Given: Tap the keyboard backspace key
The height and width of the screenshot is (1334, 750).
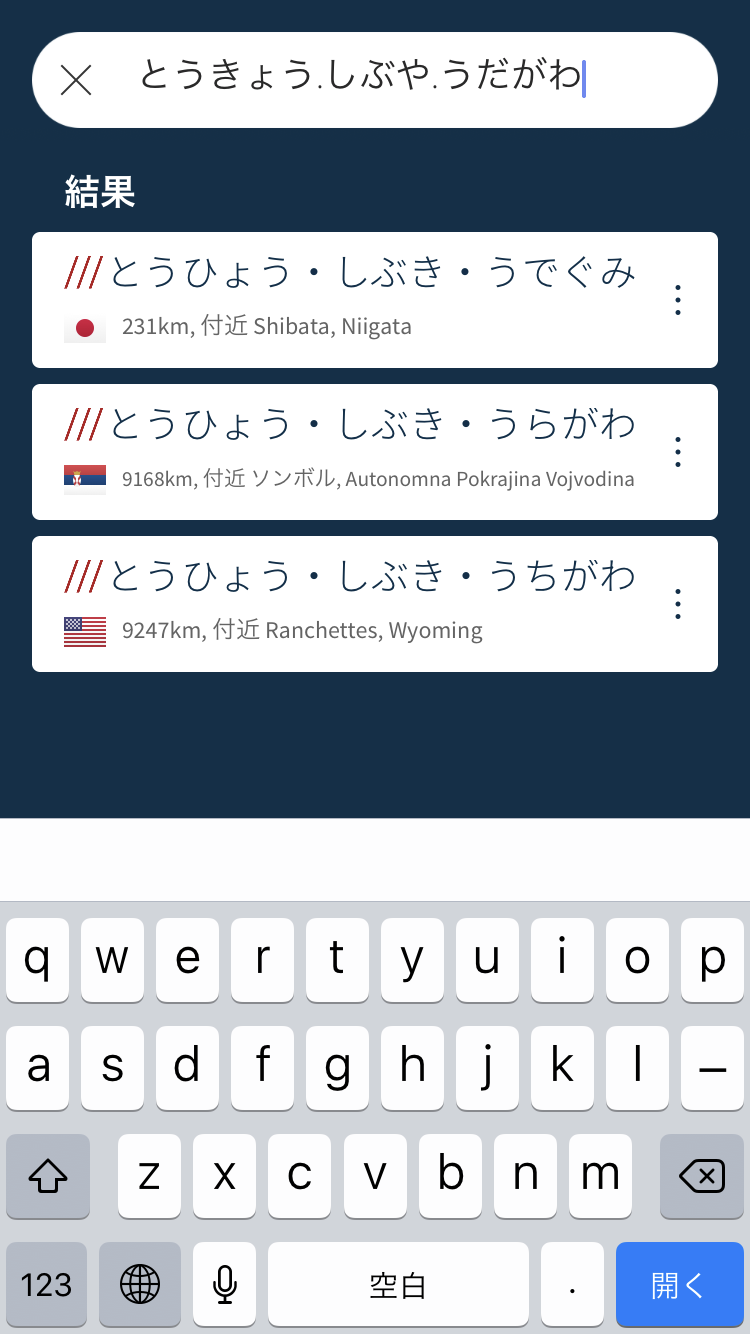Looking at the screenshot, I should [702, 1176].
